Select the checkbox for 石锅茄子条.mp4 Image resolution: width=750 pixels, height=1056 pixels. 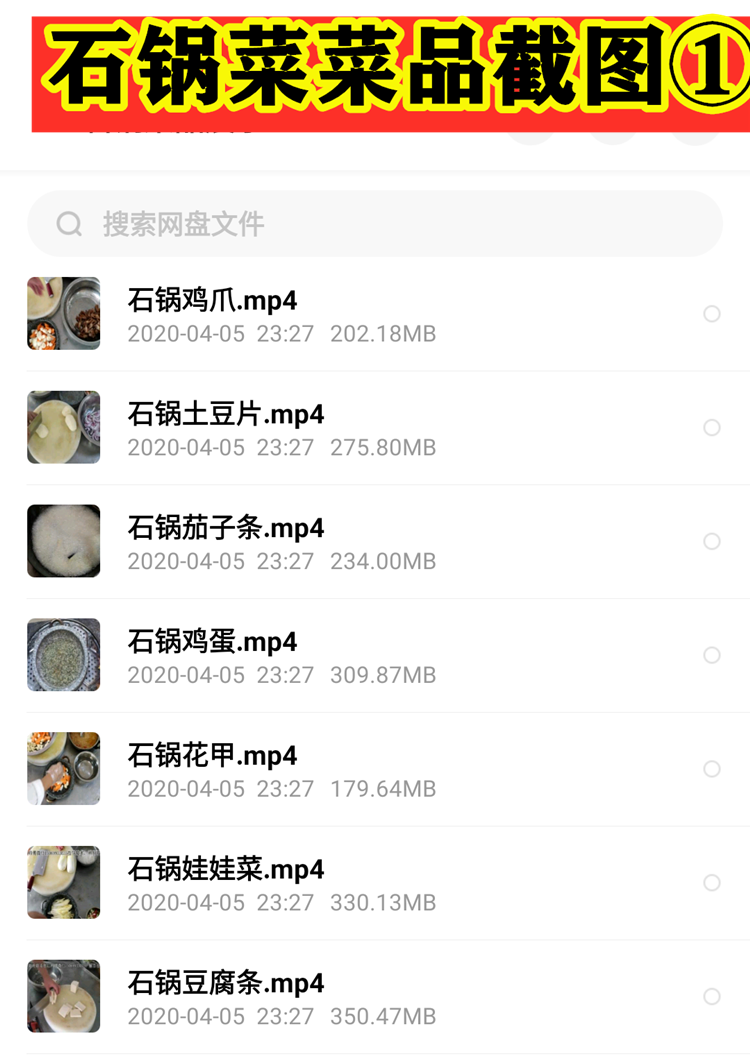tap(712, 541)
